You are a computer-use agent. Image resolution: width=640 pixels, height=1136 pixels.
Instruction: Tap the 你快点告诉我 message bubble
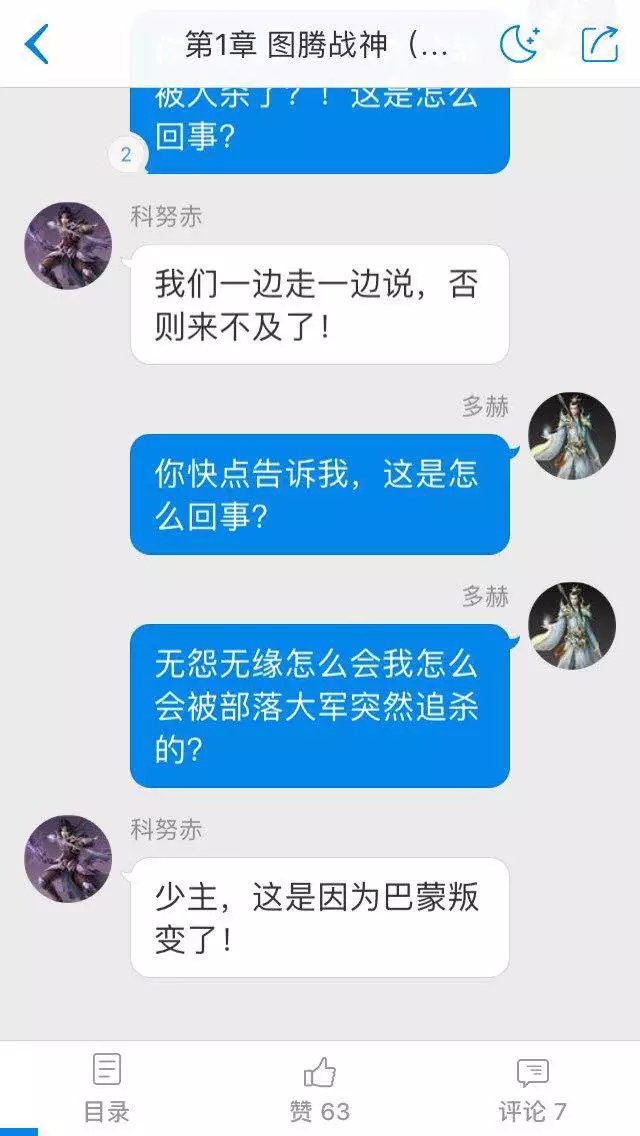319,494
